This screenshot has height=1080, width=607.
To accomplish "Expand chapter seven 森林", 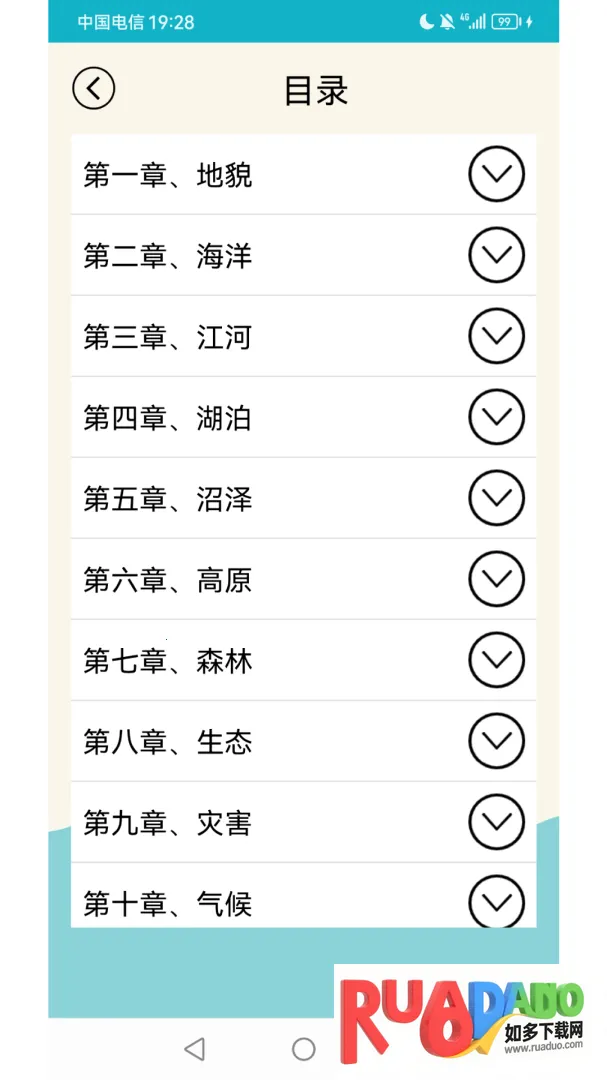I will click(496, 660).
